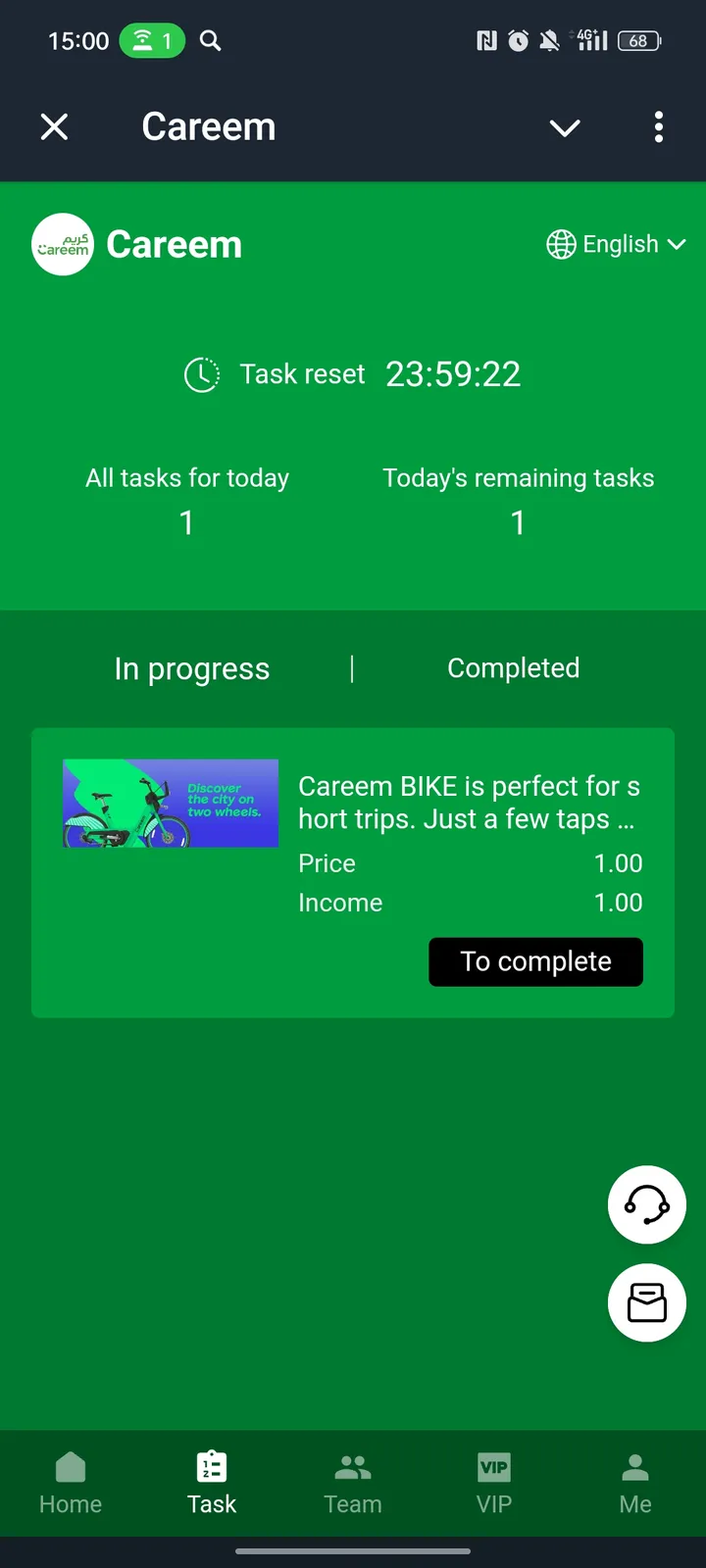This screenshot has height=1568, width=706.
Task: Go to Home from bottom navigation
Action: click(70, 1482)
